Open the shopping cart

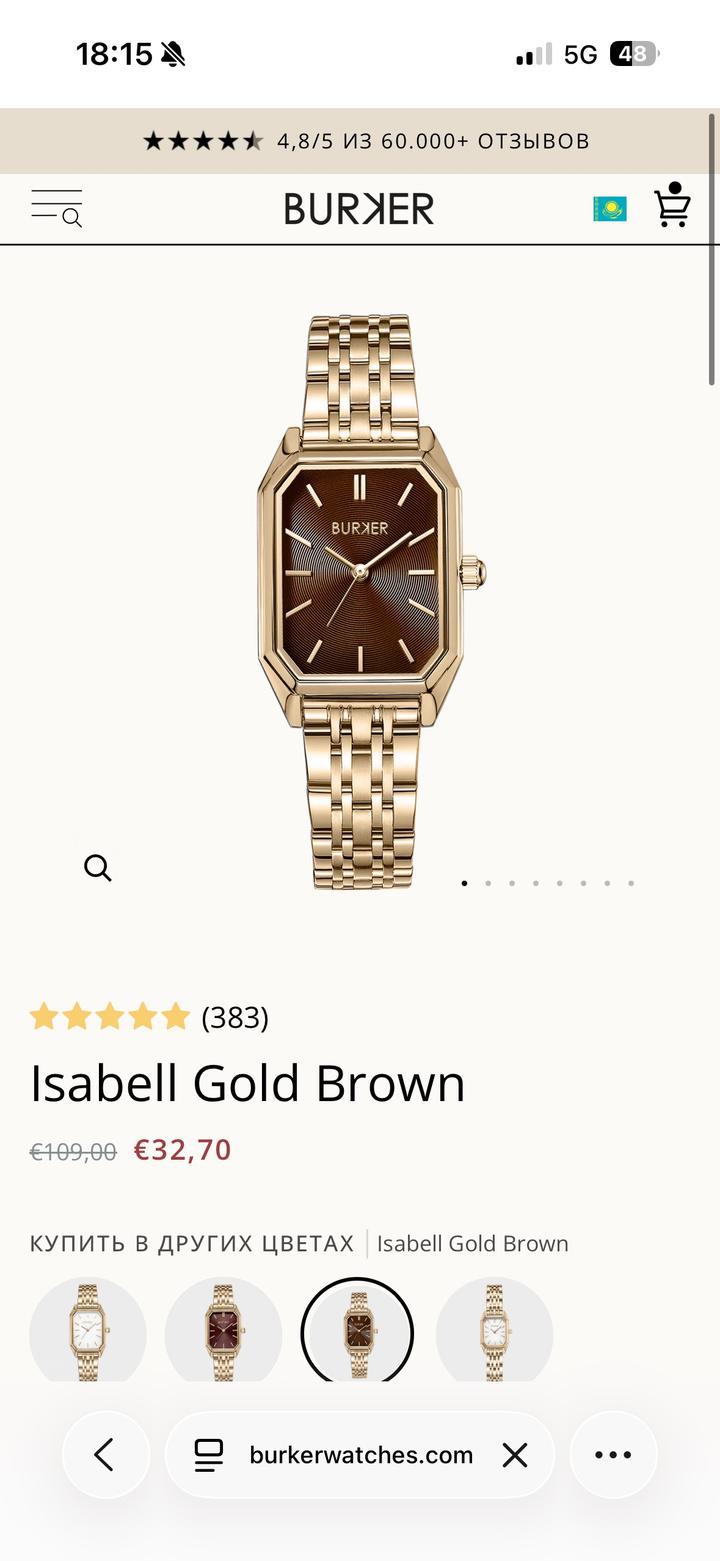click(672, 206)
